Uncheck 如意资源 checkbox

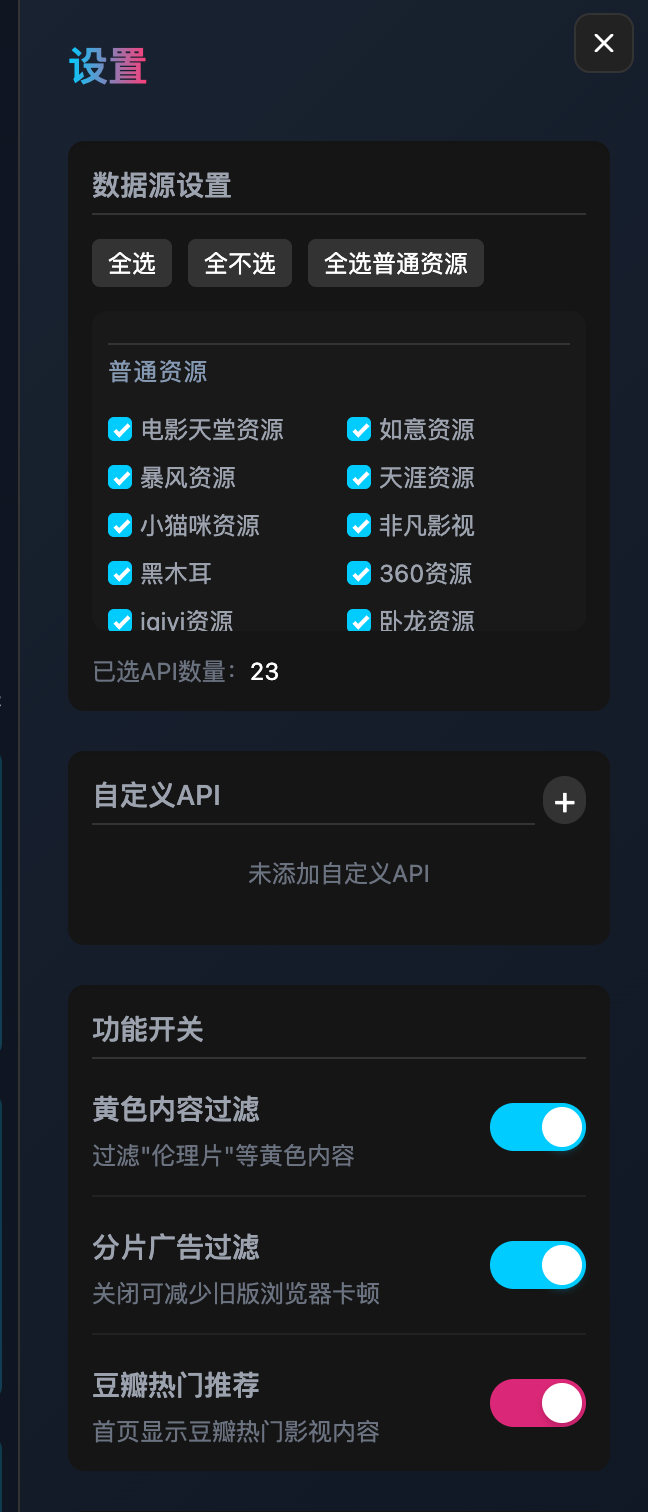(359, 429)
